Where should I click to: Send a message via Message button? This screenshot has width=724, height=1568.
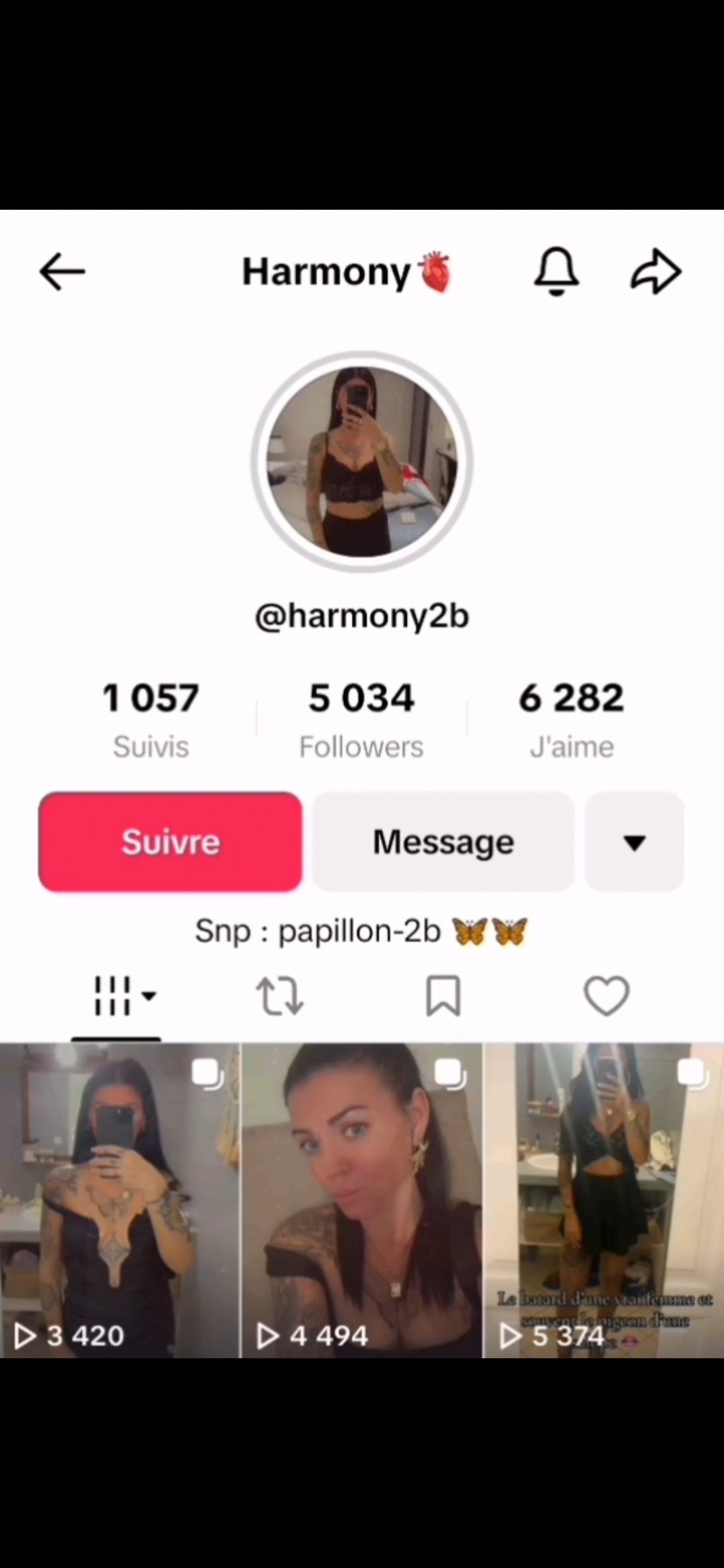click(x=443, y=842)
